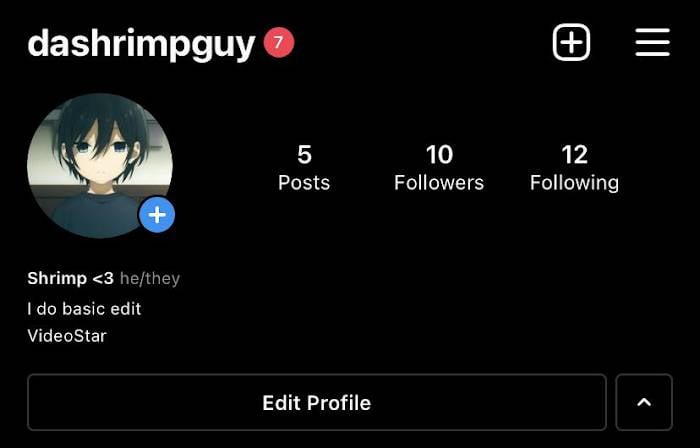Add a story with the blue plus

pos(157,215)
